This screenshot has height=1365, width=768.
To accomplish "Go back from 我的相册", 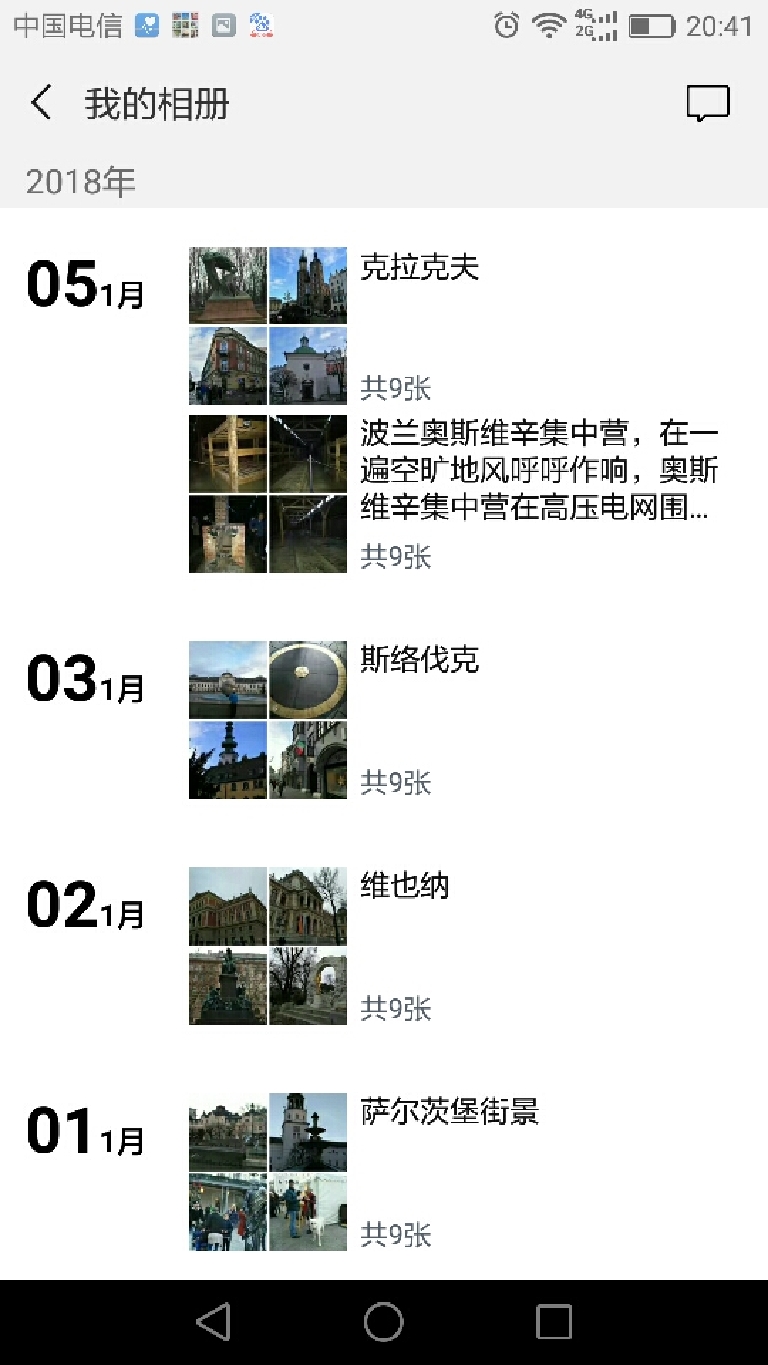I will coord(41,103).
